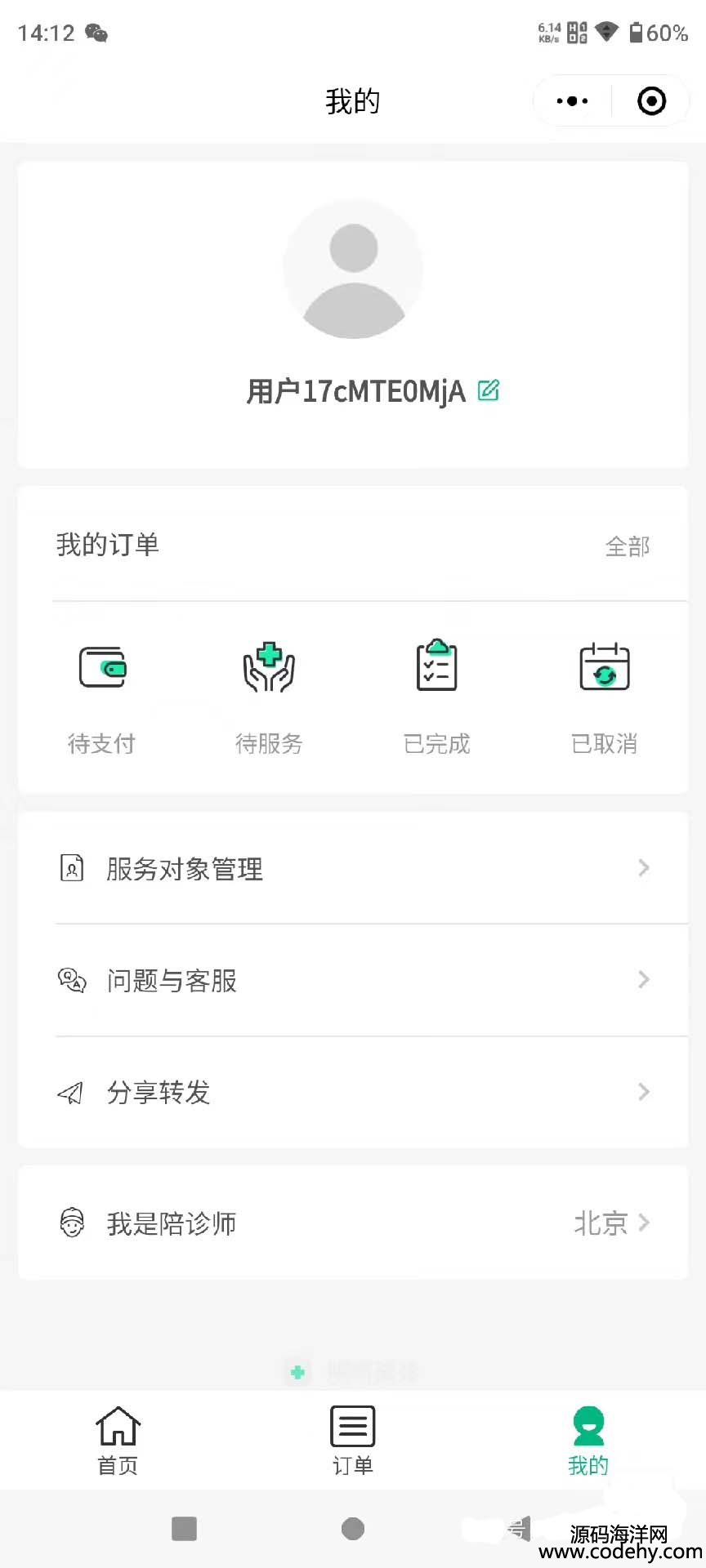
Task: Switch to the 订单 orders tab
Action: (x=353, y=1441)
